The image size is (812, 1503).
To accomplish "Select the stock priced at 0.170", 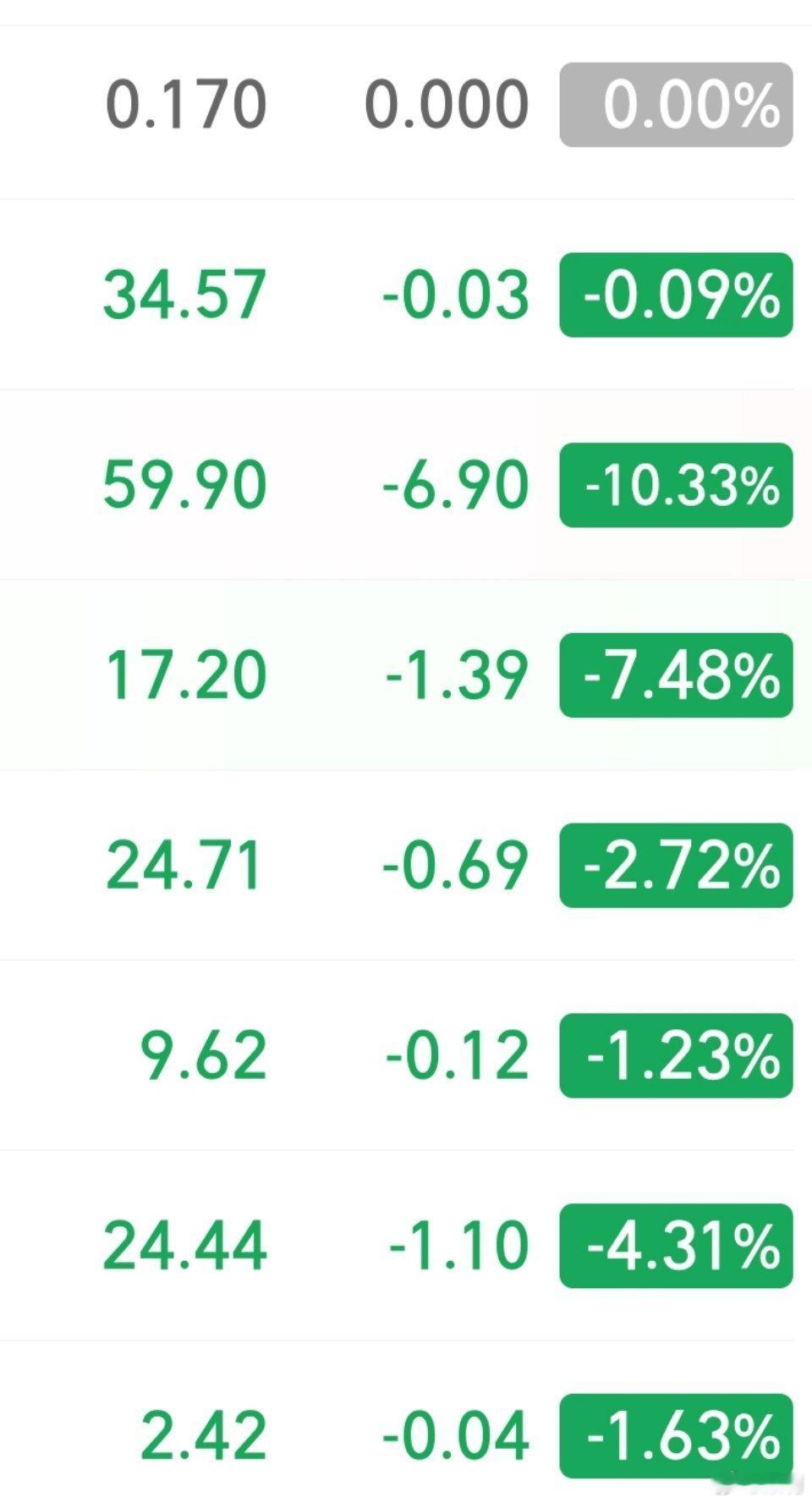I will pyautogui.click(x=186, y=103).
